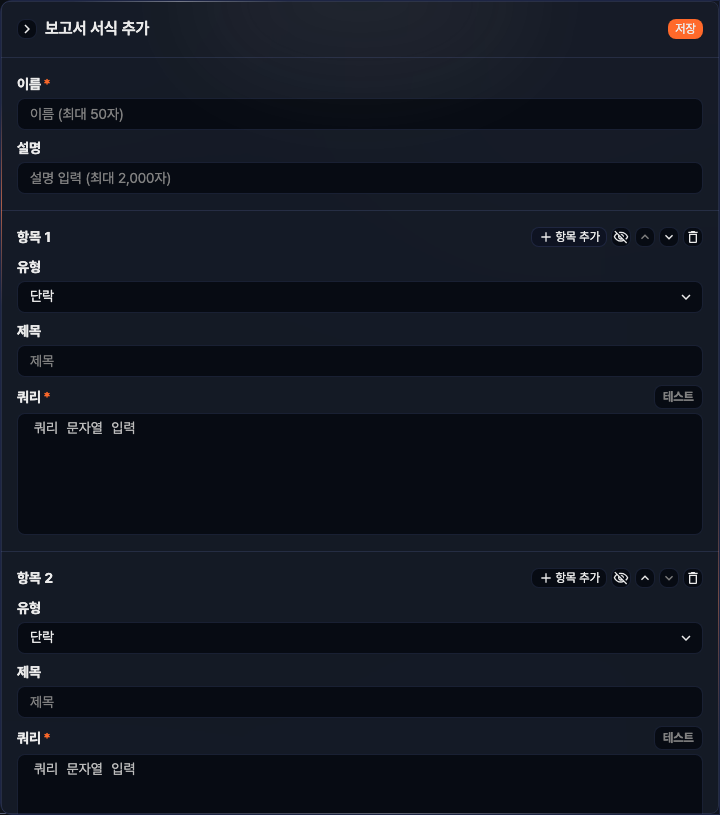Delete 항목 1 using its trash icon
Image resolution: width=720 pixels, height=815 pixels.
click(692, 237)
